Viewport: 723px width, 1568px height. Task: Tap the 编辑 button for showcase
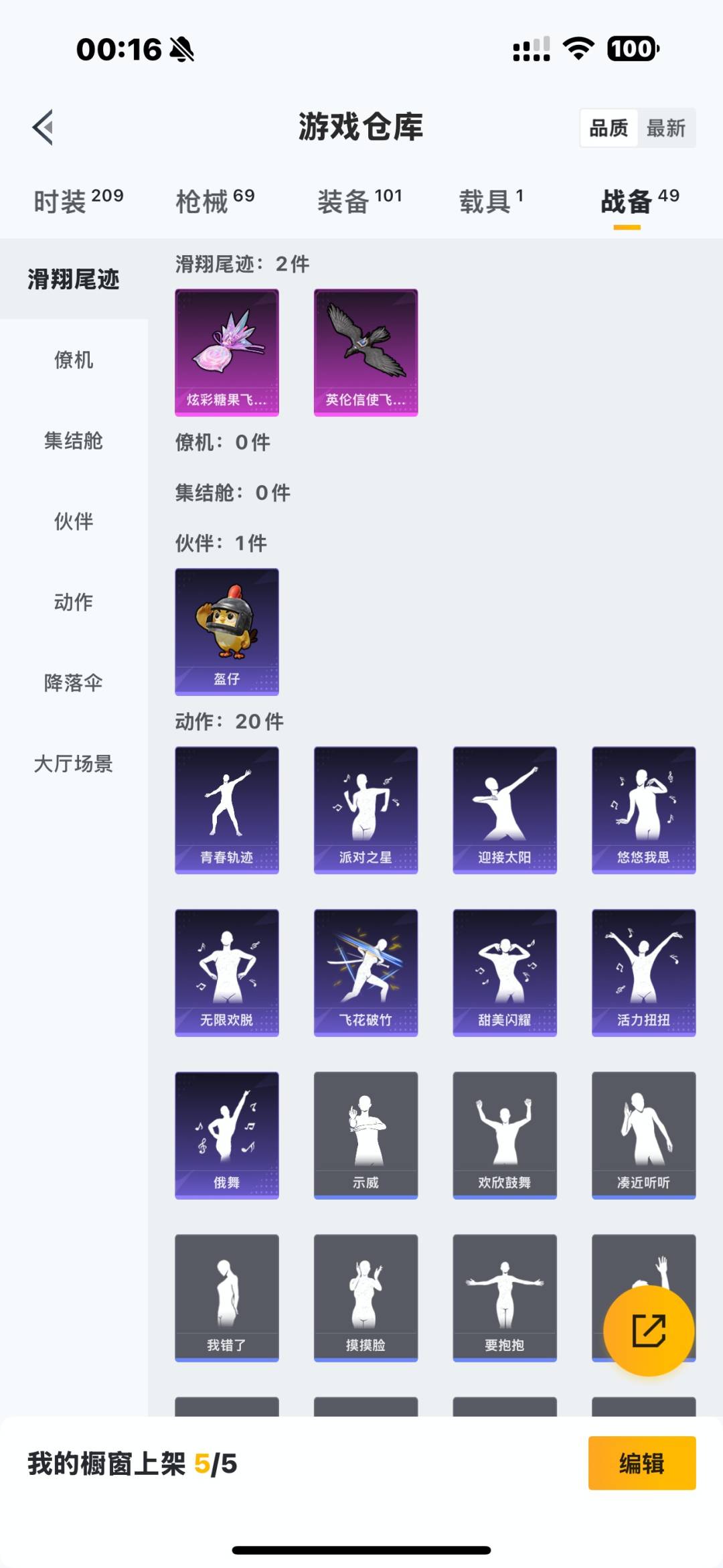coord(641,1464)
